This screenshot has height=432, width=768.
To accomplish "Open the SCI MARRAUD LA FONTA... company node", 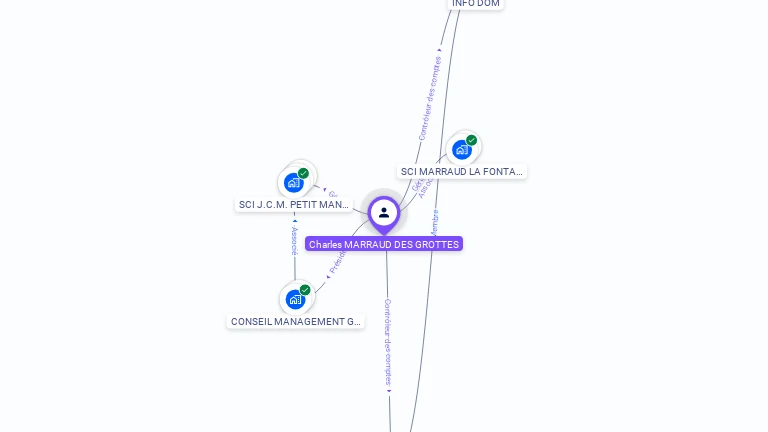I will click(462, 150).
